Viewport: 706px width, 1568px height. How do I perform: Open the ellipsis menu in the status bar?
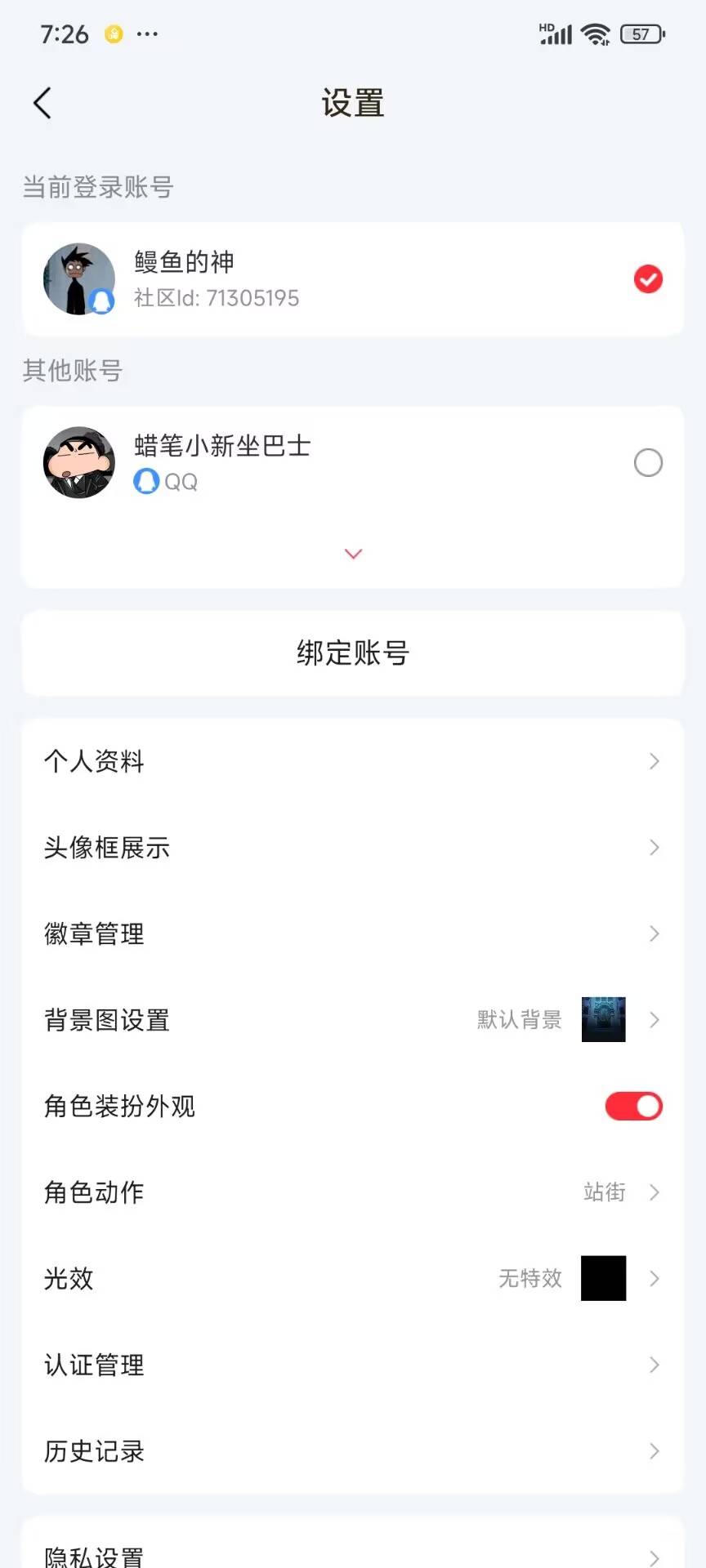pyautogui.click(x=149, y=34)
